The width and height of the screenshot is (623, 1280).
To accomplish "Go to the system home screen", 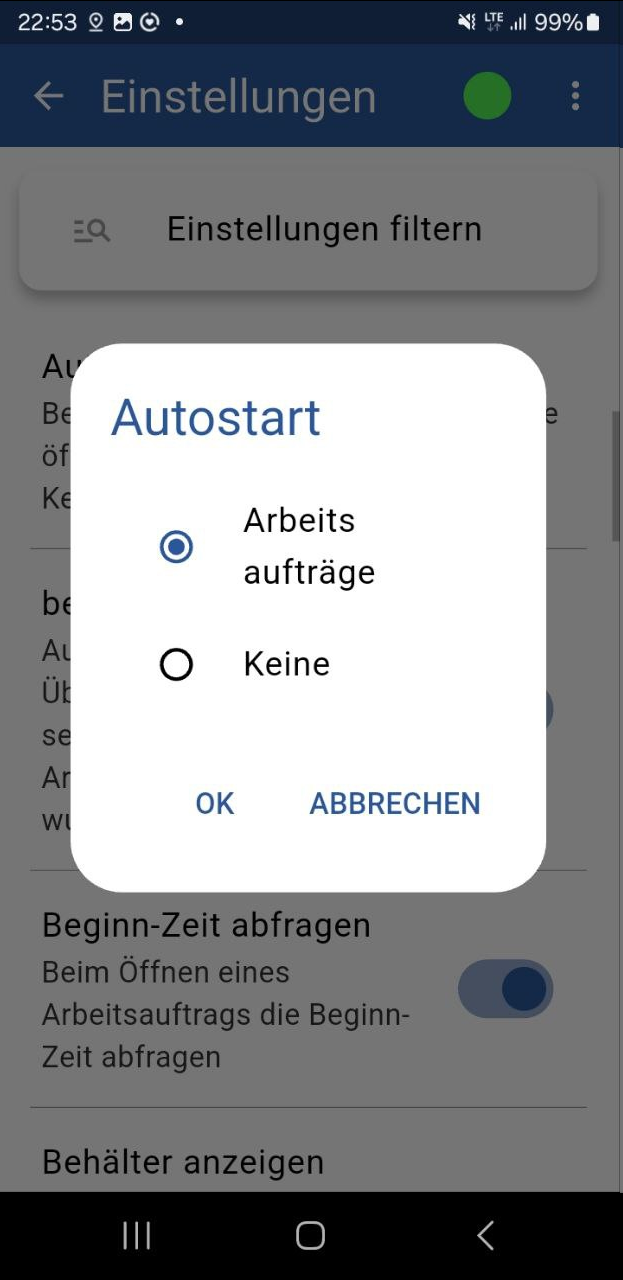I will tap(311, 1236).
